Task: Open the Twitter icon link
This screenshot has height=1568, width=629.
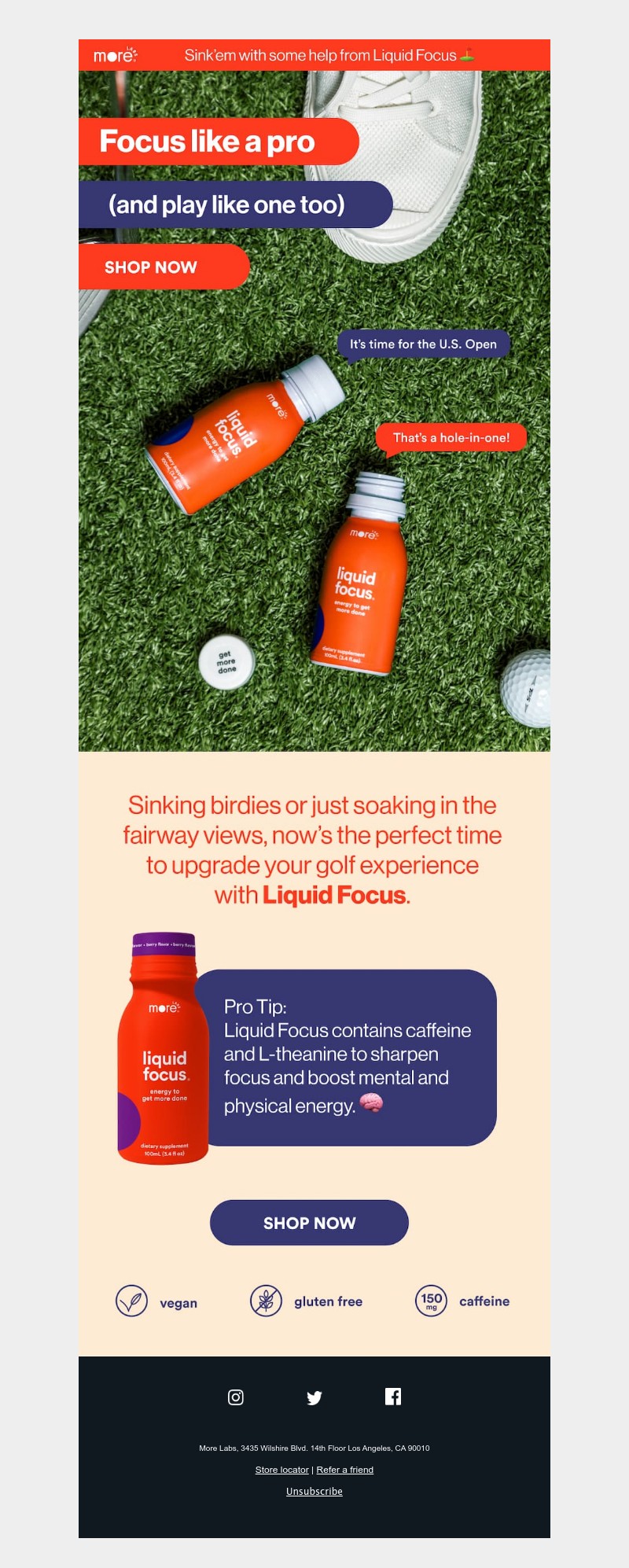Action: pos(314,1397)
